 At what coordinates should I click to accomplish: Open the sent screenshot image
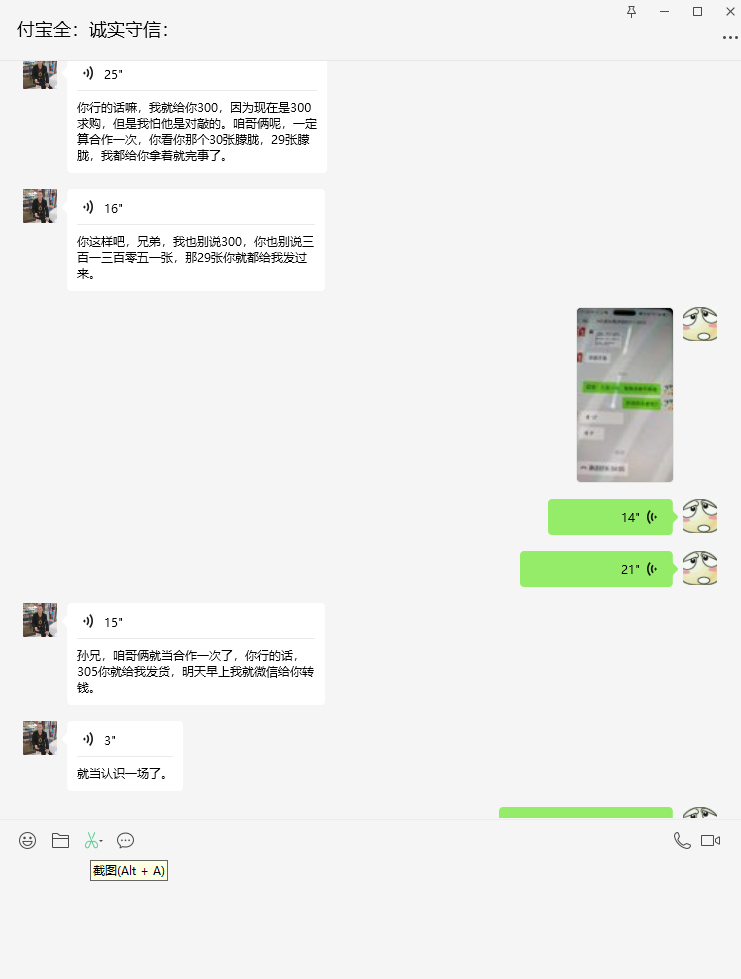(625, 395)
